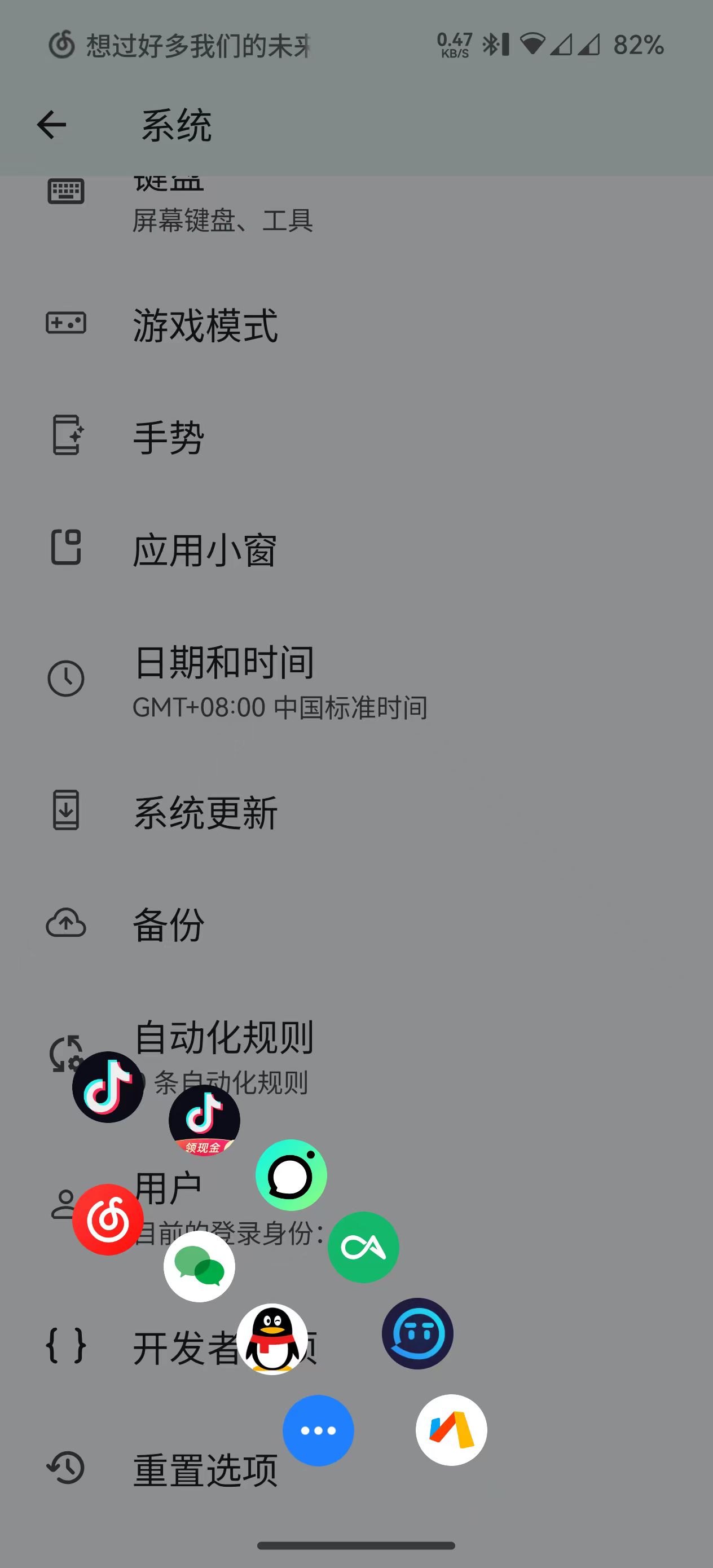Open the dark blue robot face icon
The image size is (713, 1568).
tap(417, 1333)
